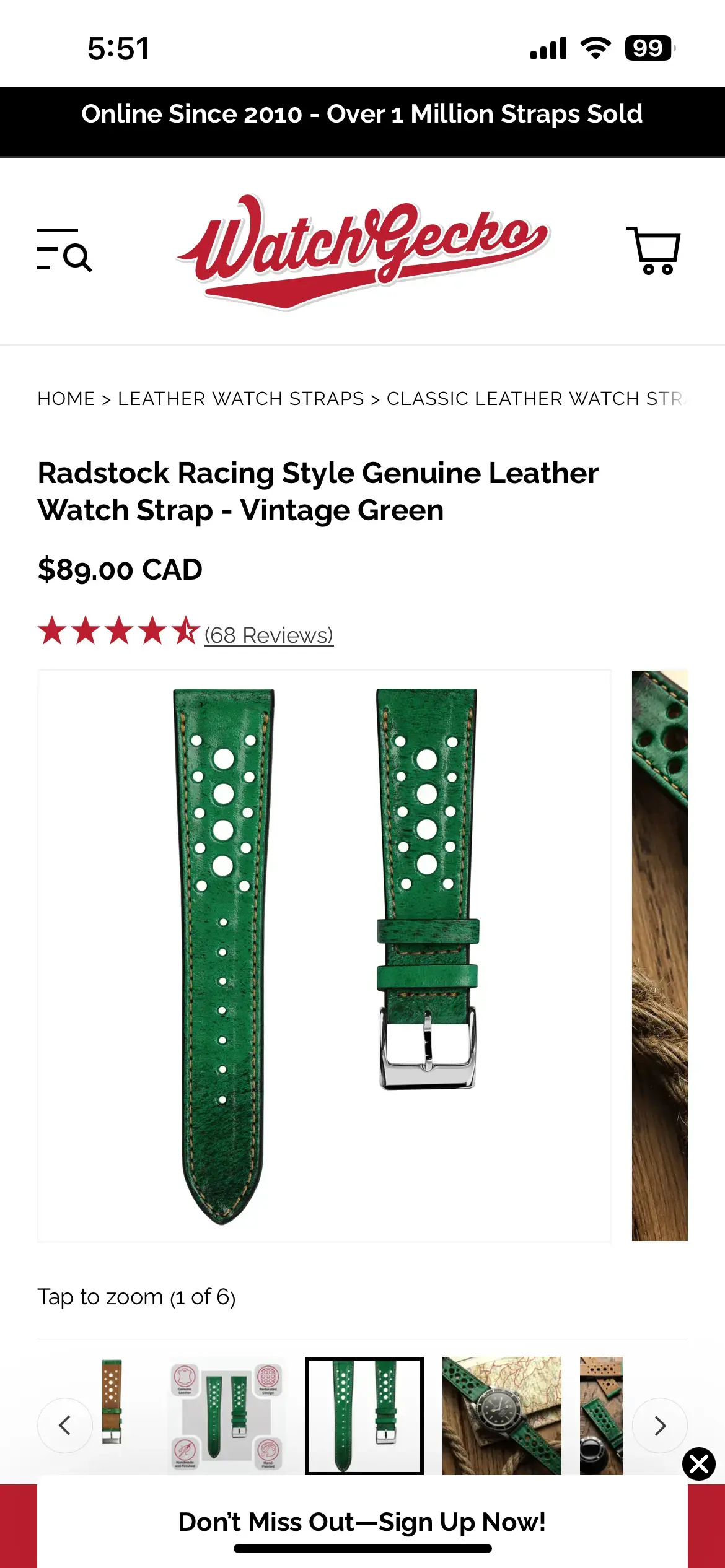This screenshot has height=1568, width=725.
Task: Tap the HOME breadcrumb link
Action: (x=66, y=399)
